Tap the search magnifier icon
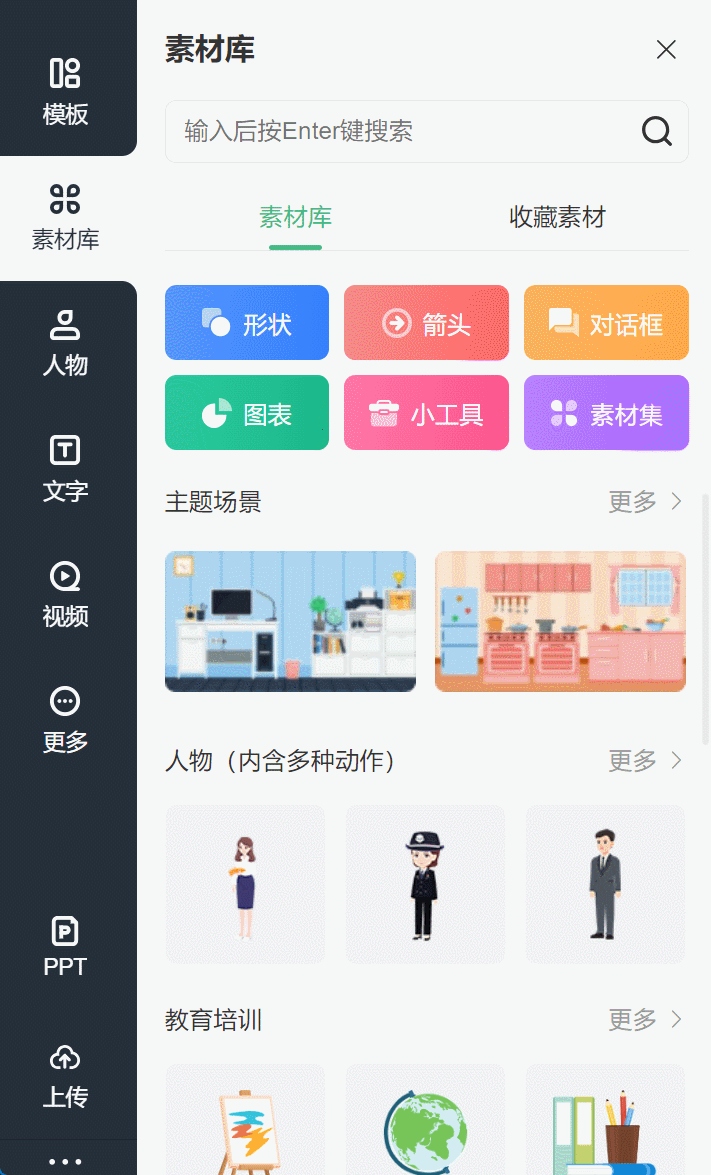The height and width of the screenshot is (1175, 711). (x=656, y=131)
